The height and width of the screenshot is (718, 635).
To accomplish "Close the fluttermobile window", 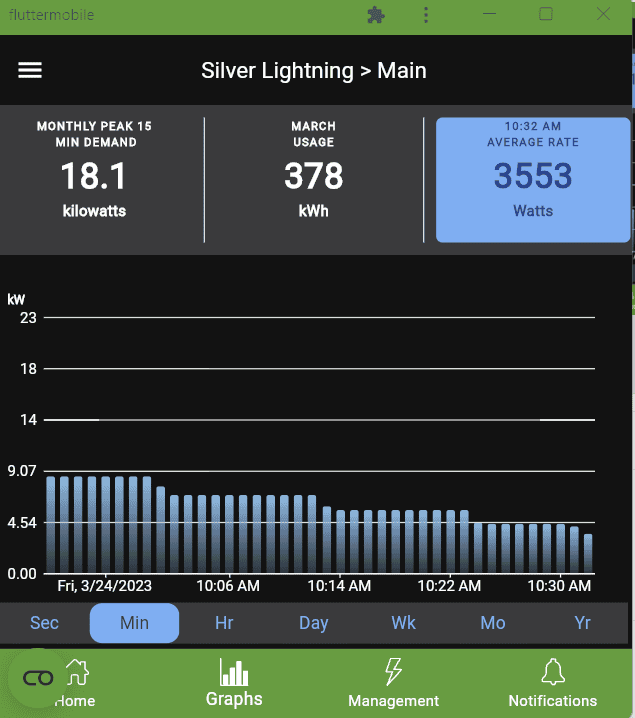I will click(603, 15).
